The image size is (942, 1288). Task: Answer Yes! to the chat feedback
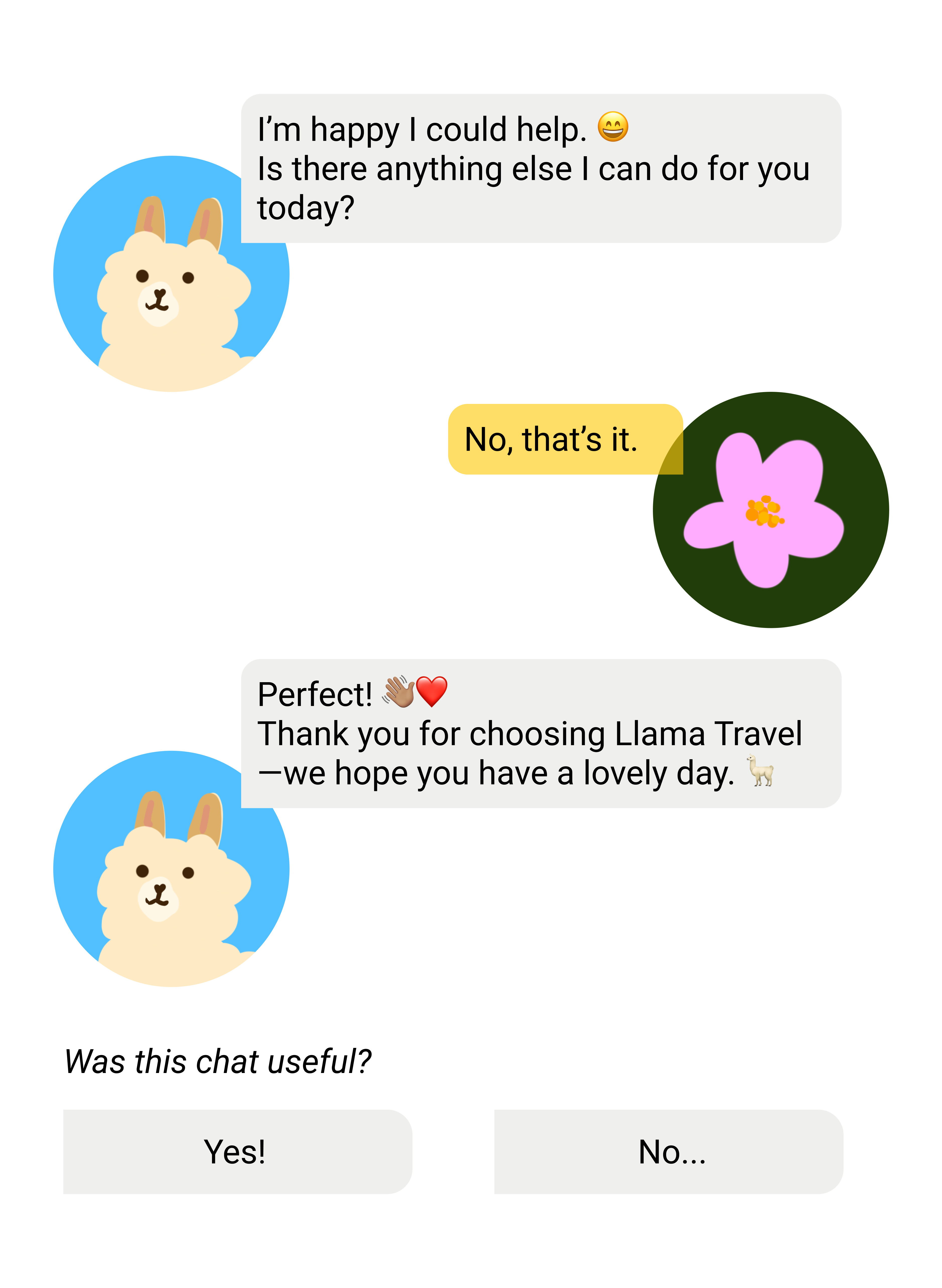click(x=237, y=1151)
